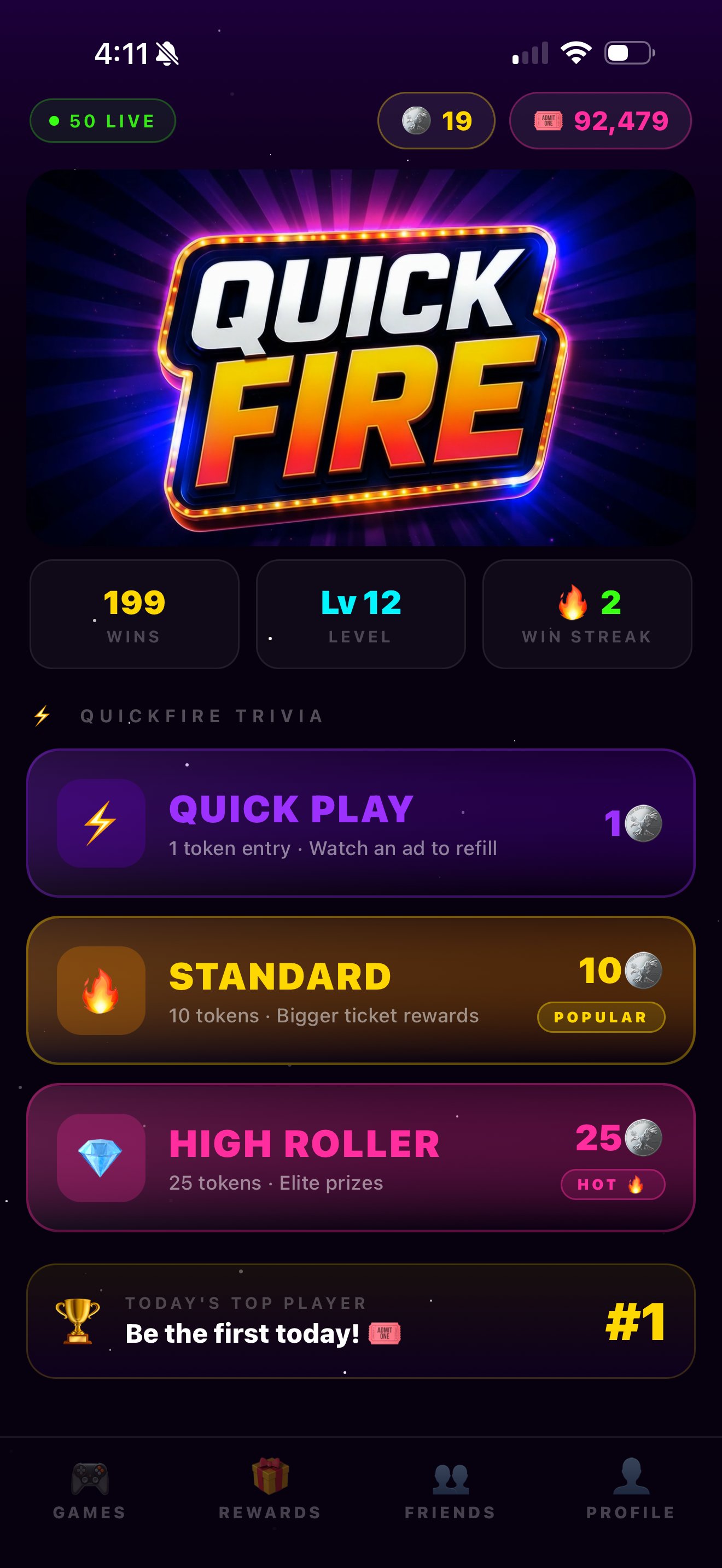This screenshot has width=722, height=1568.
Task: Check the Win Streak card
Action: pyautogui.click(x=587, y=614)
